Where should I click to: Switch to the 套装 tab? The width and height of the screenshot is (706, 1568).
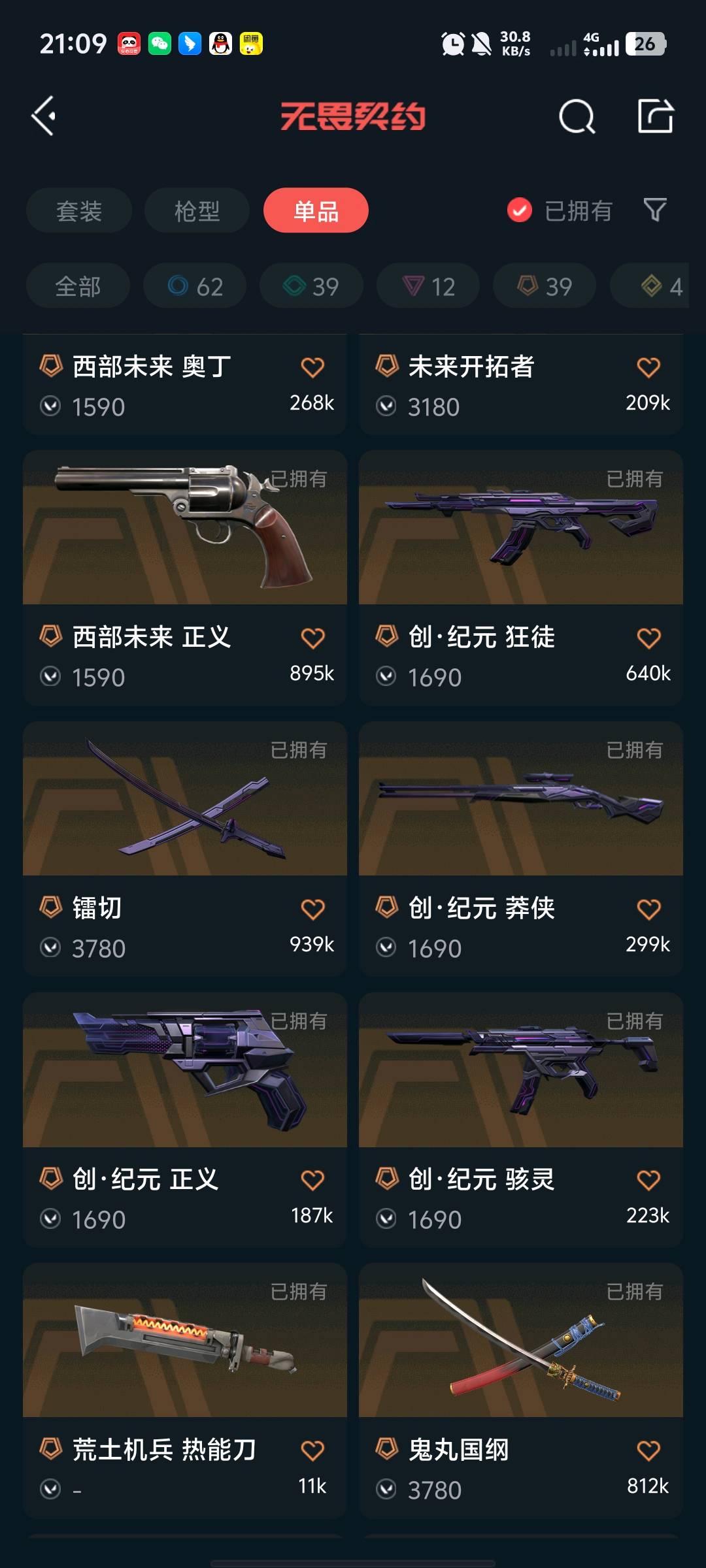click(79, 210)
